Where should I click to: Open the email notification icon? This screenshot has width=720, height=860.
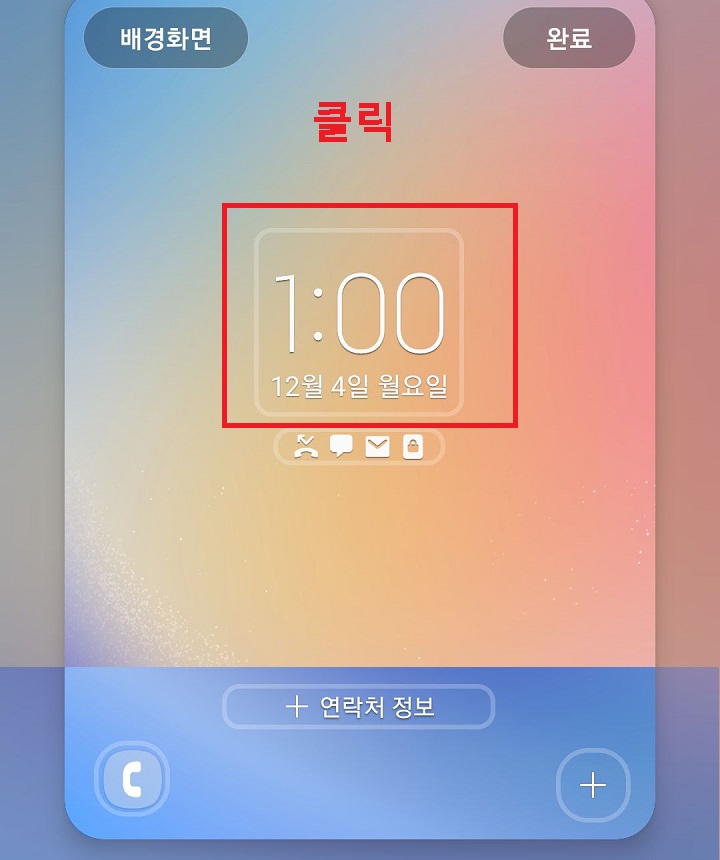tap(377, 447)
